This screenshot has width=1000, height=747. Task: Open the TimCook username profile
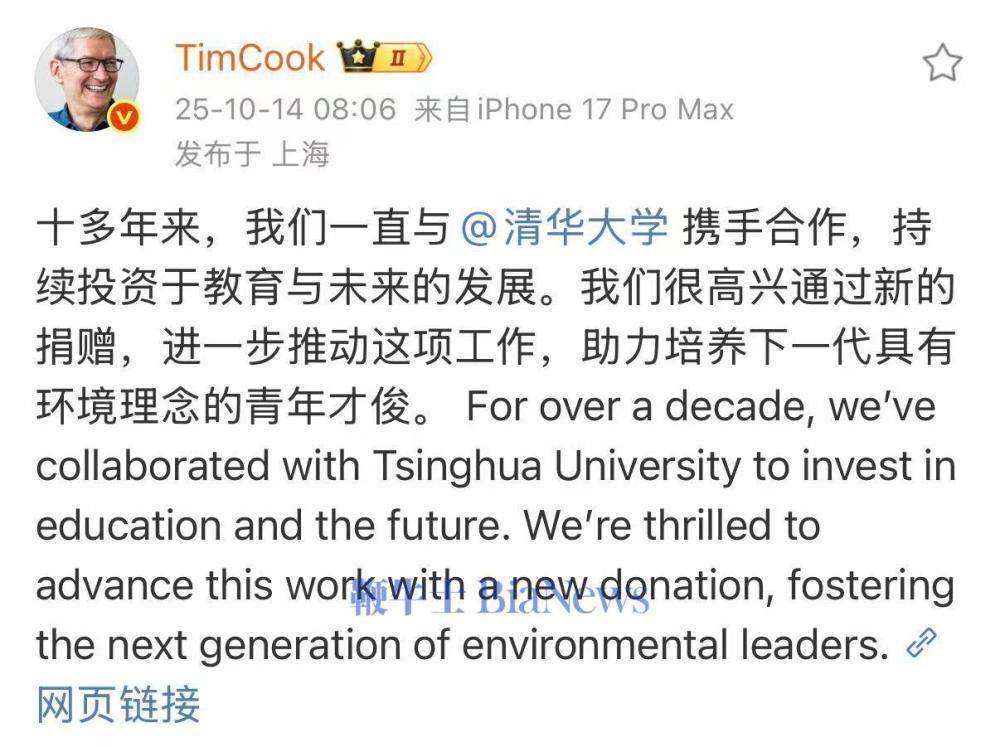[x=250, y=57]
